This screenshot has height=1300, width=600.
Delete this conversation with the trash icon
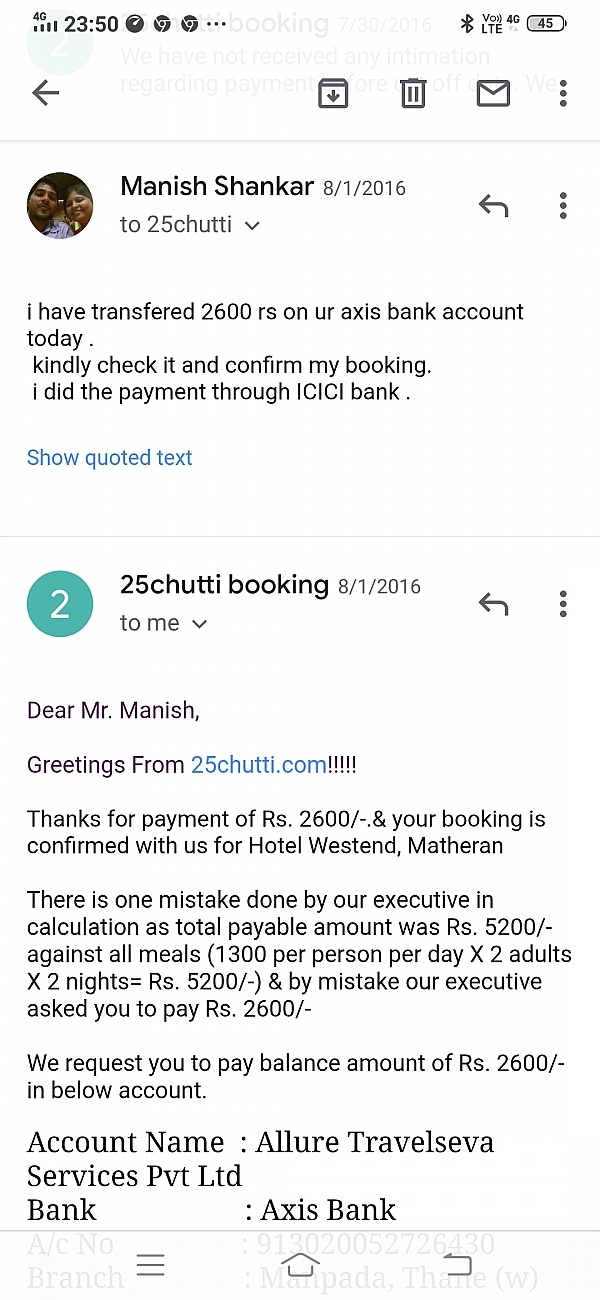tap(413, 93)
